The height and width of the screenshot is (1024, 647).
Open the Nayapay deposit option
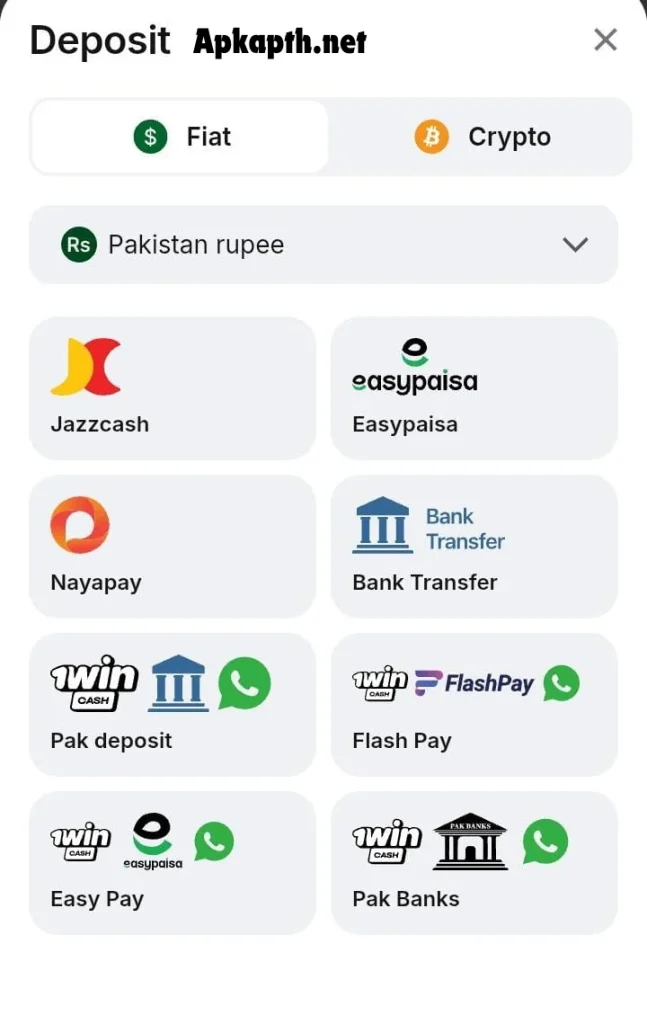click(172, 546)
